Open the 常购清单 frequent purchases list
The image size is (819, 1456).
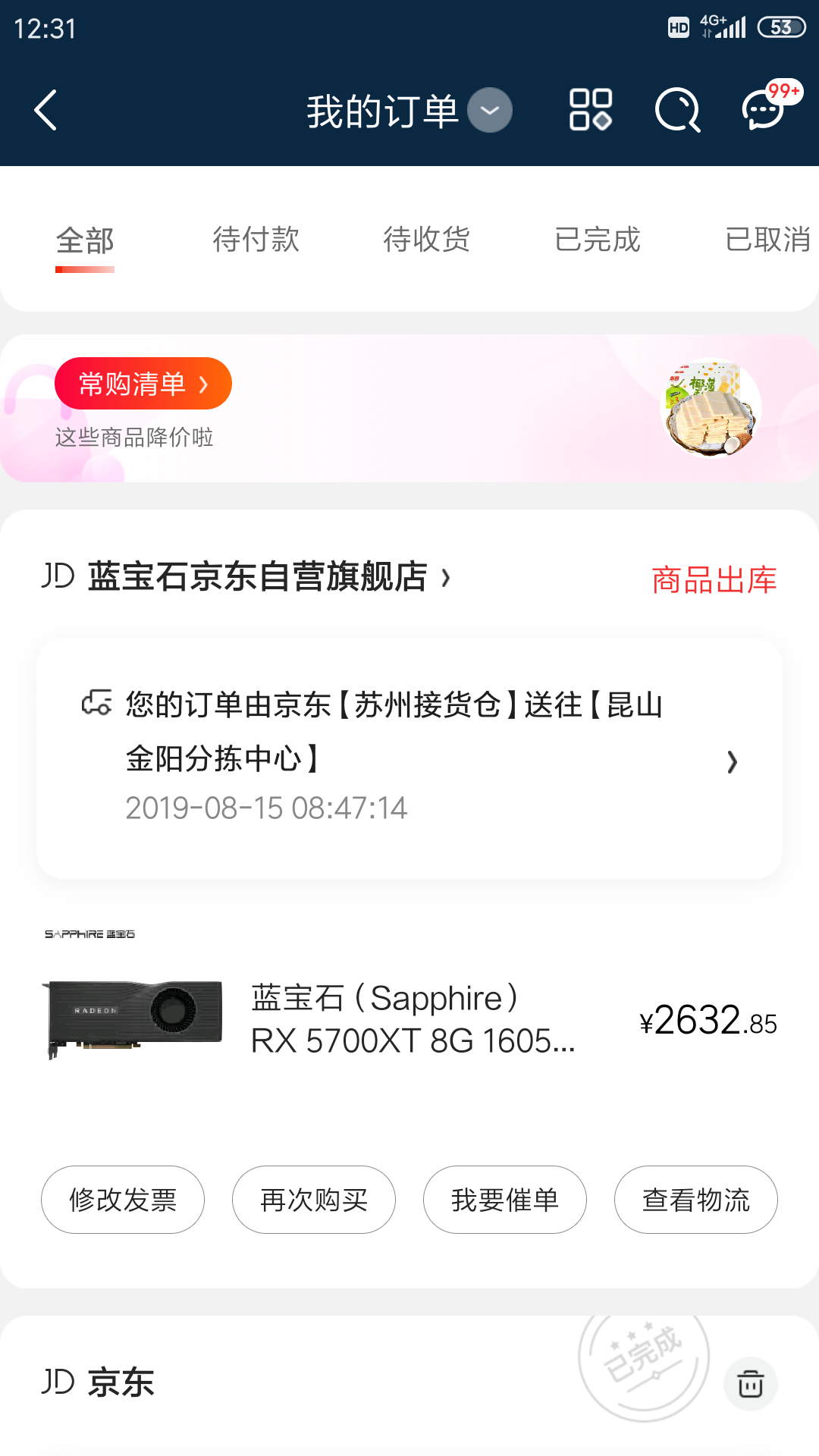point(143,384)
